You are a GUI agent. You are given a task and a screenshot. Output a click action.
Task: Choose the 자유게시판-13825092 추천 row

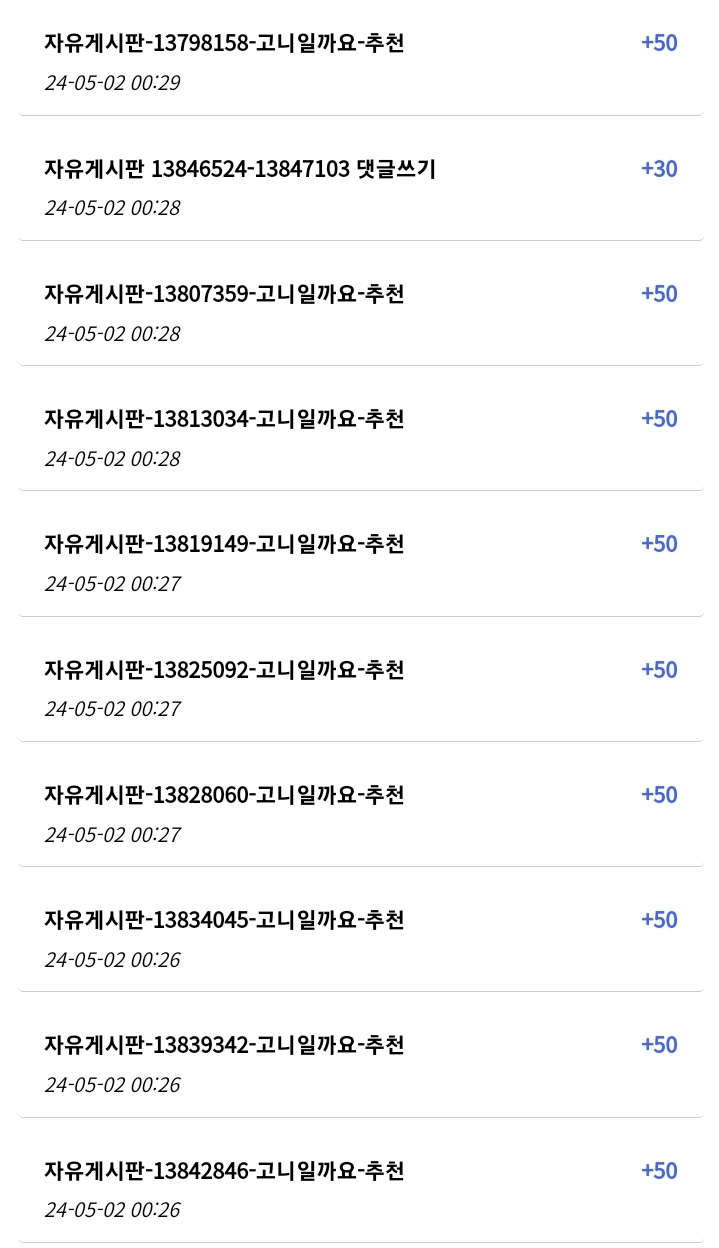(x=224, y=670)
